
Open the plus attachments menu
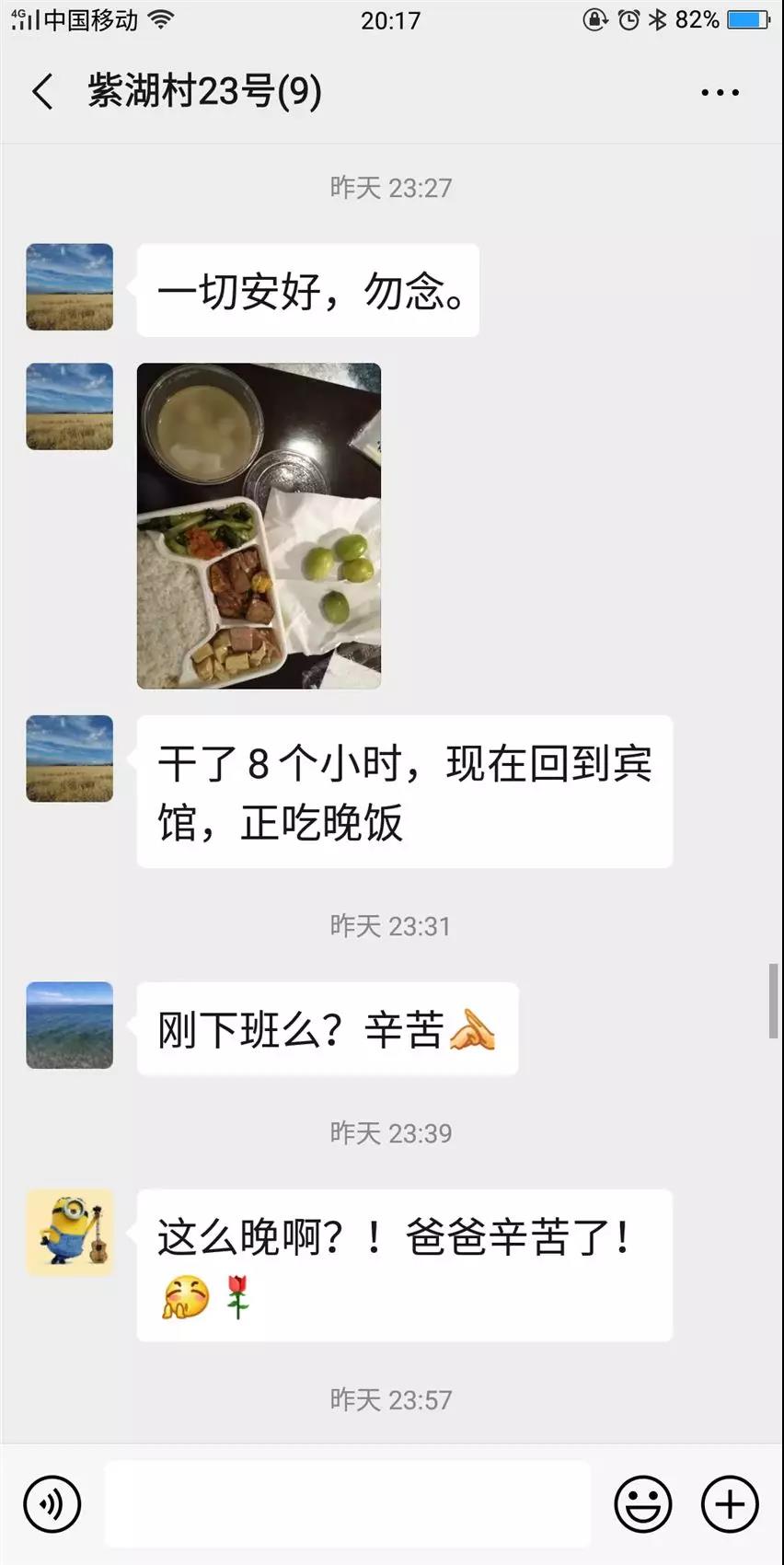point(730,1504)
